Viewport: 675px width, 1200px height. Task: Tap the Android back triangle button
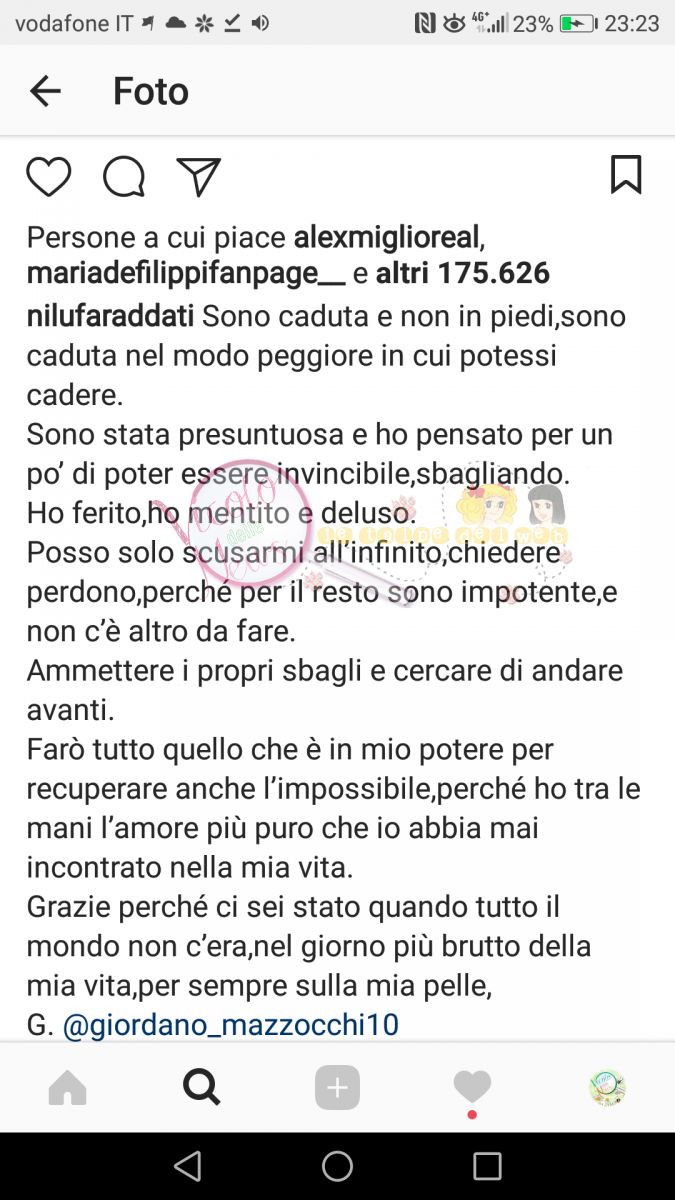tap(187, 1166)
